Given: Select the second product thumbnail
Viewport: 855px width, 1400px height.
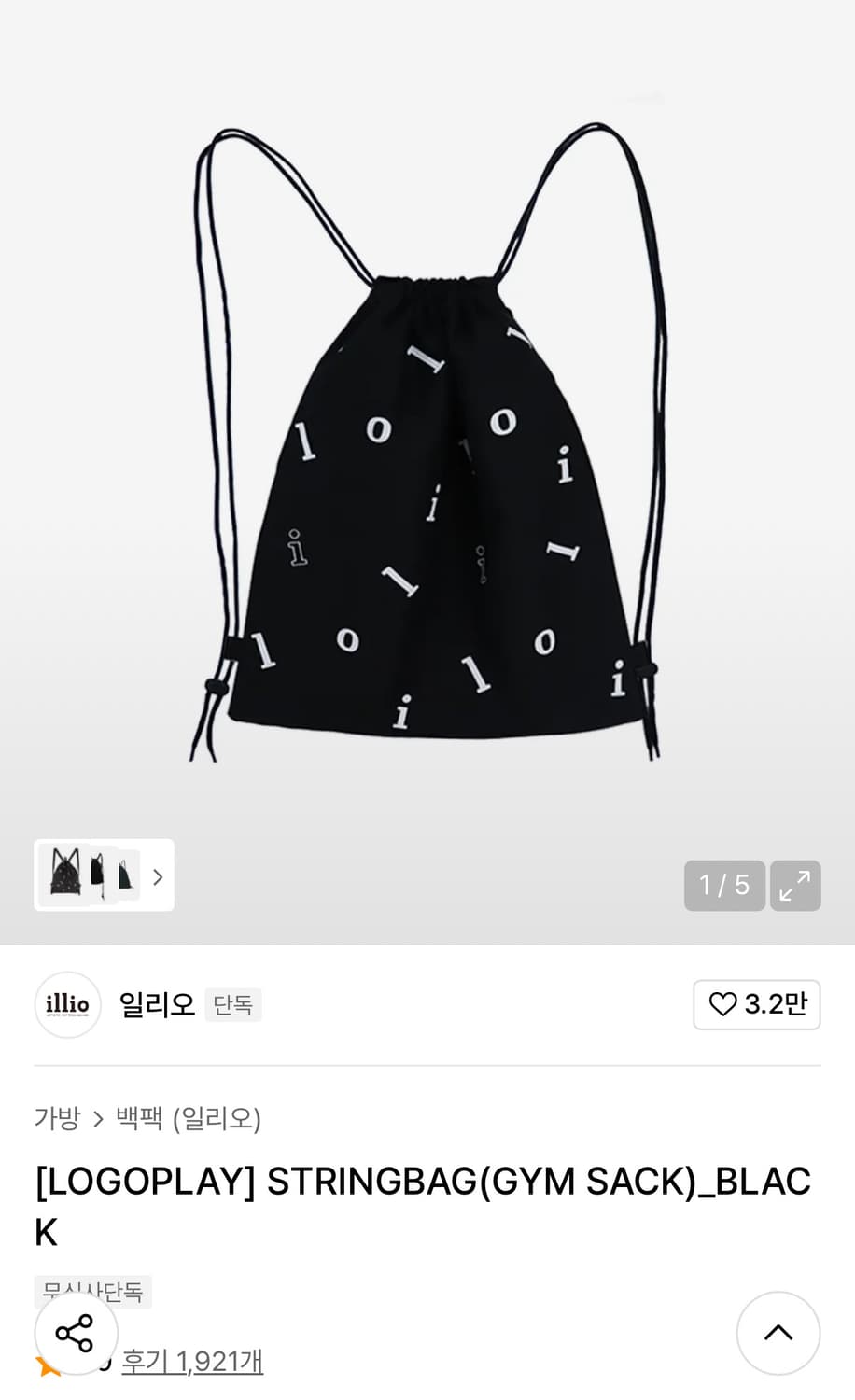Looking at the screenshot, I should tap(96, 875).
